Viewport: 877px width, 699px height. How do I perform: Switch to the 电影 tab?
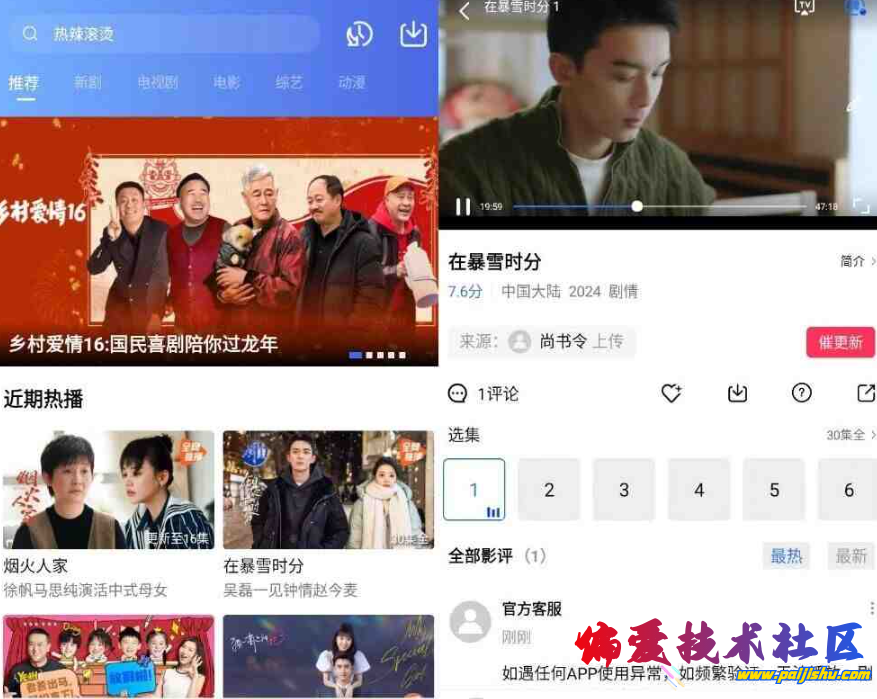[226, 83]
